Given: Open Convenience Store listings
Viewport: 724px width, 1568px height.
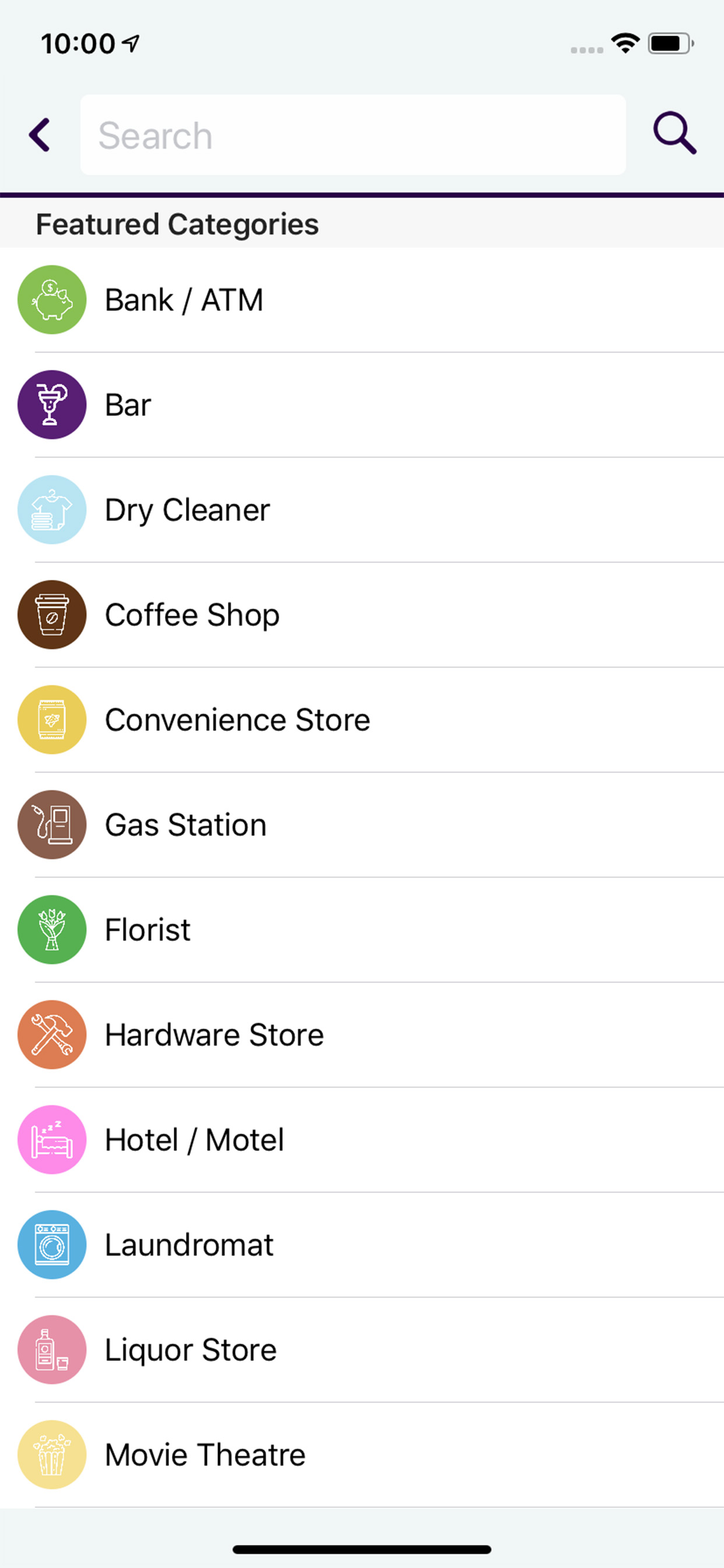Looking at the screenshot, I should [362, 719].
